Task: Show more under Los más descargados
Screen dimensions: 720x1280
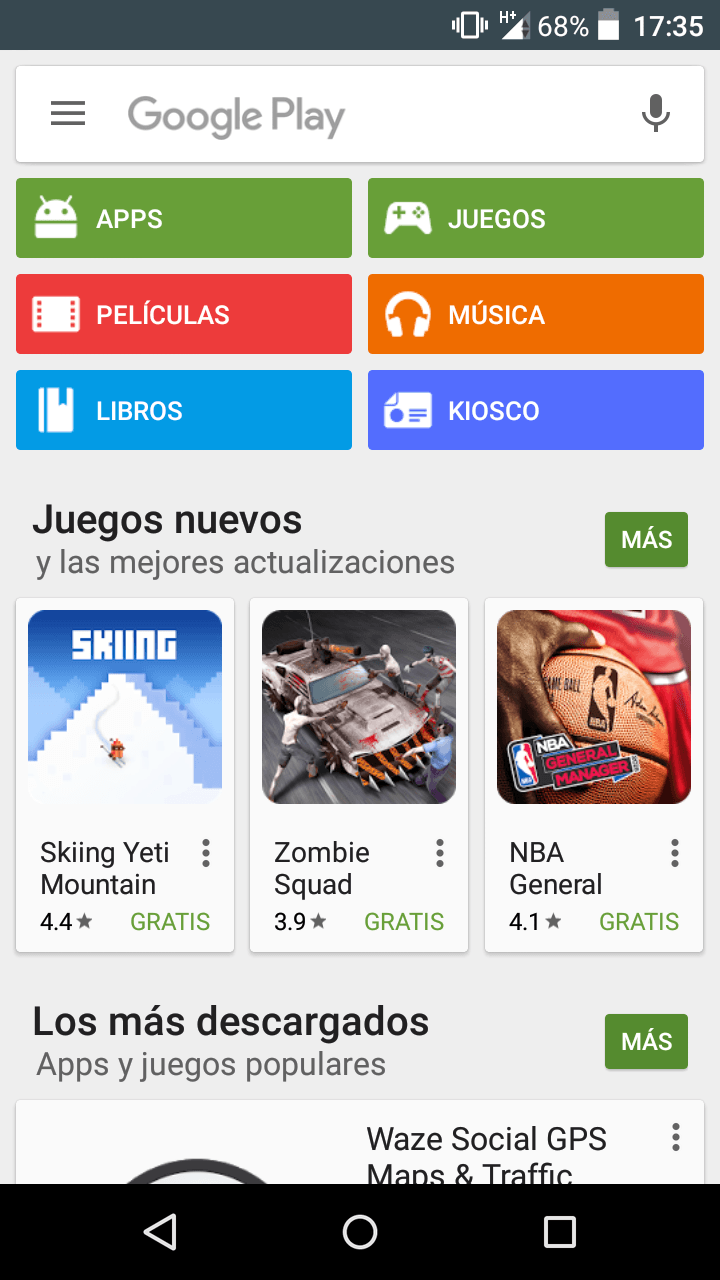Action: pos(646,1041)
